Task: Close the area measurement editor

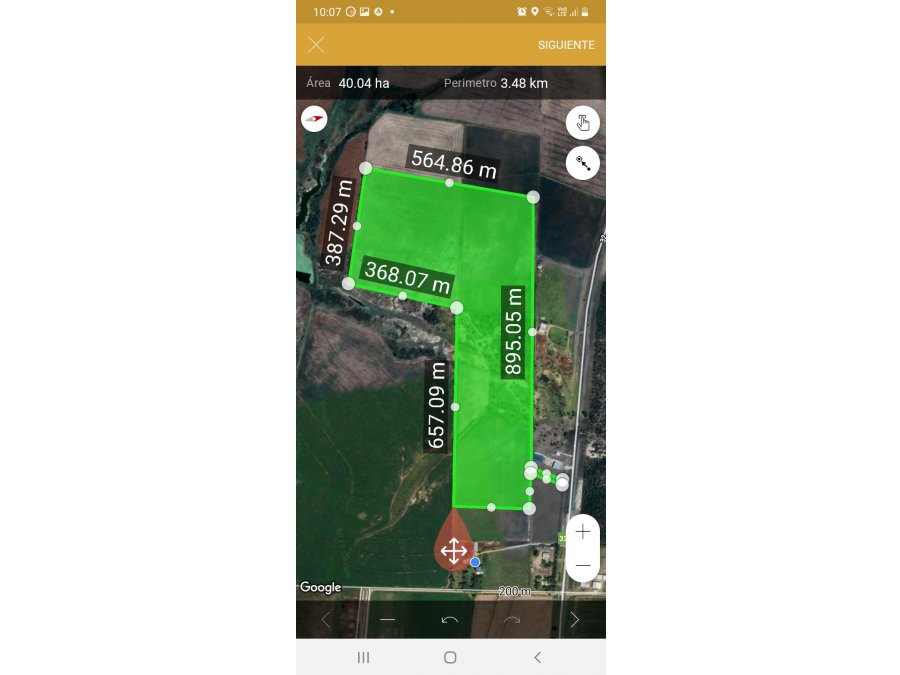Action: (316, 45)
